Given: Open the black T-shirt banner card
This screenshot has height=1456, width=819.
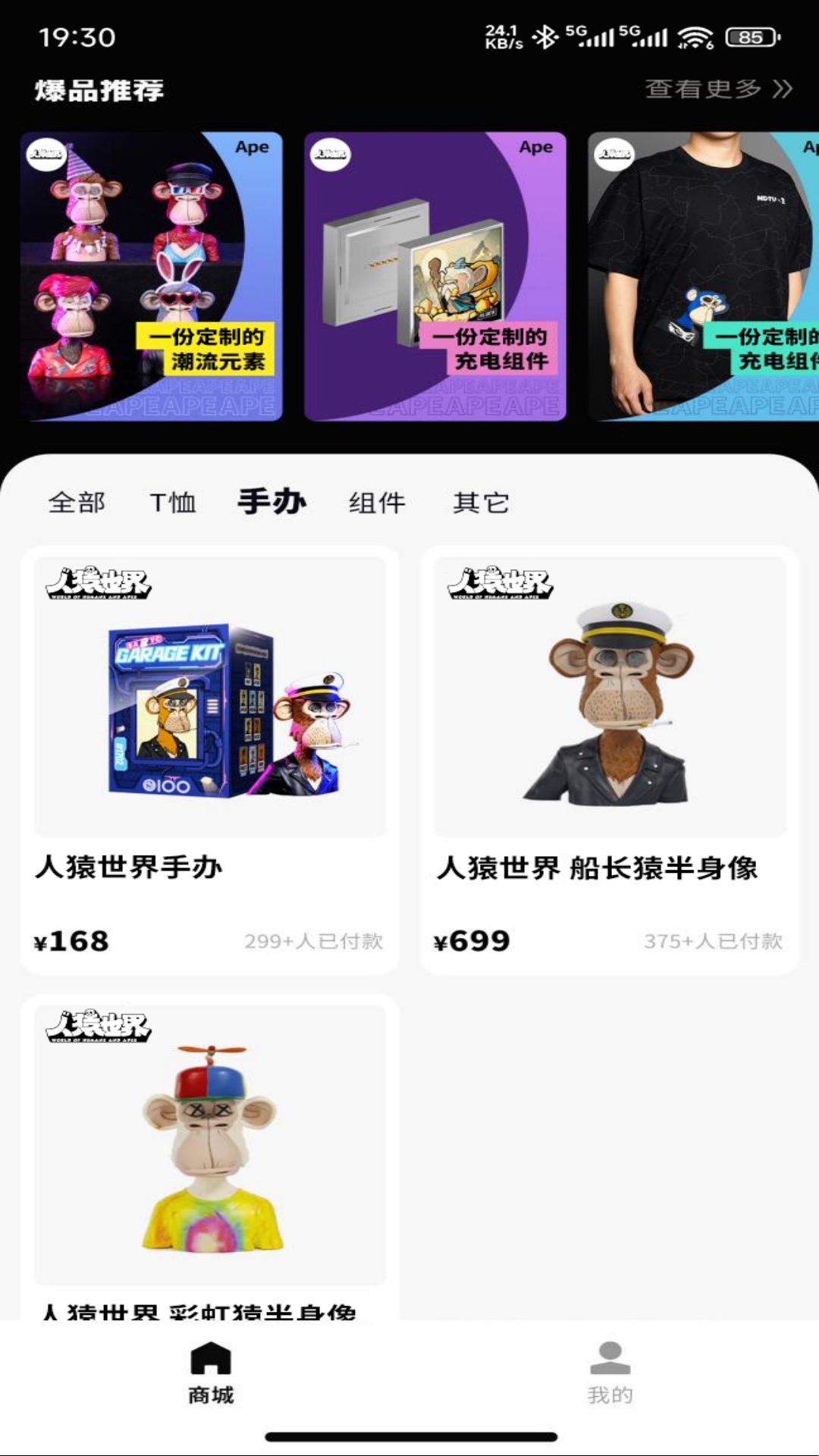Looking at the screenshot, I should (704, 277).
